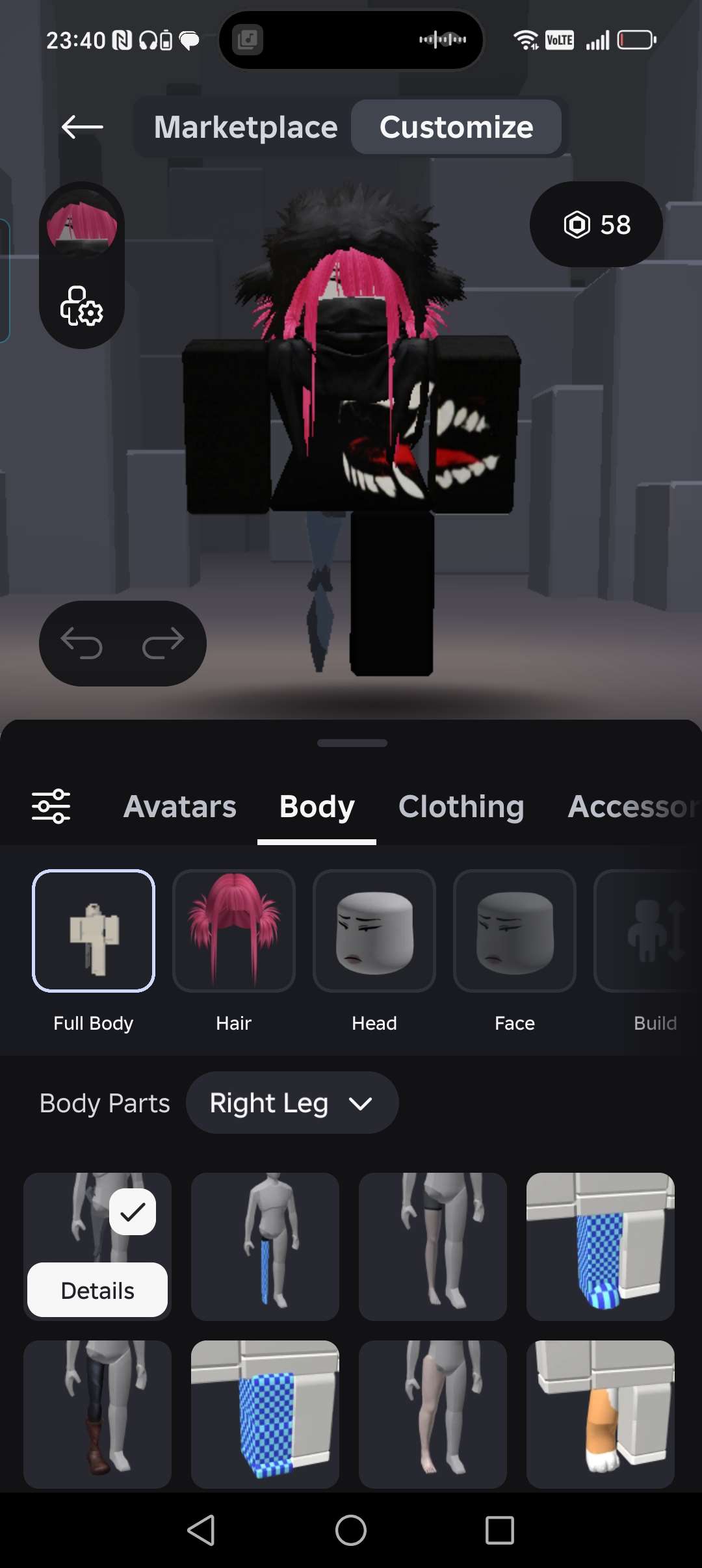Open the Accessories tab

tap(632, 806)
